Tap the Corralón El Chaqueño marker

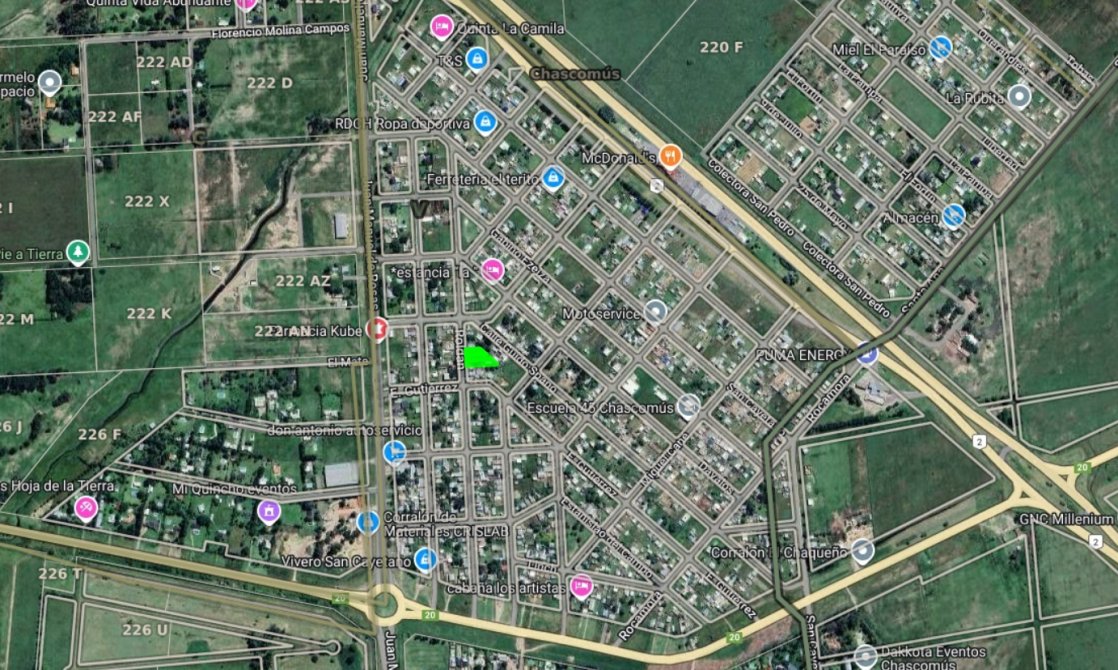pyautogui.click(x=862, y=551)
